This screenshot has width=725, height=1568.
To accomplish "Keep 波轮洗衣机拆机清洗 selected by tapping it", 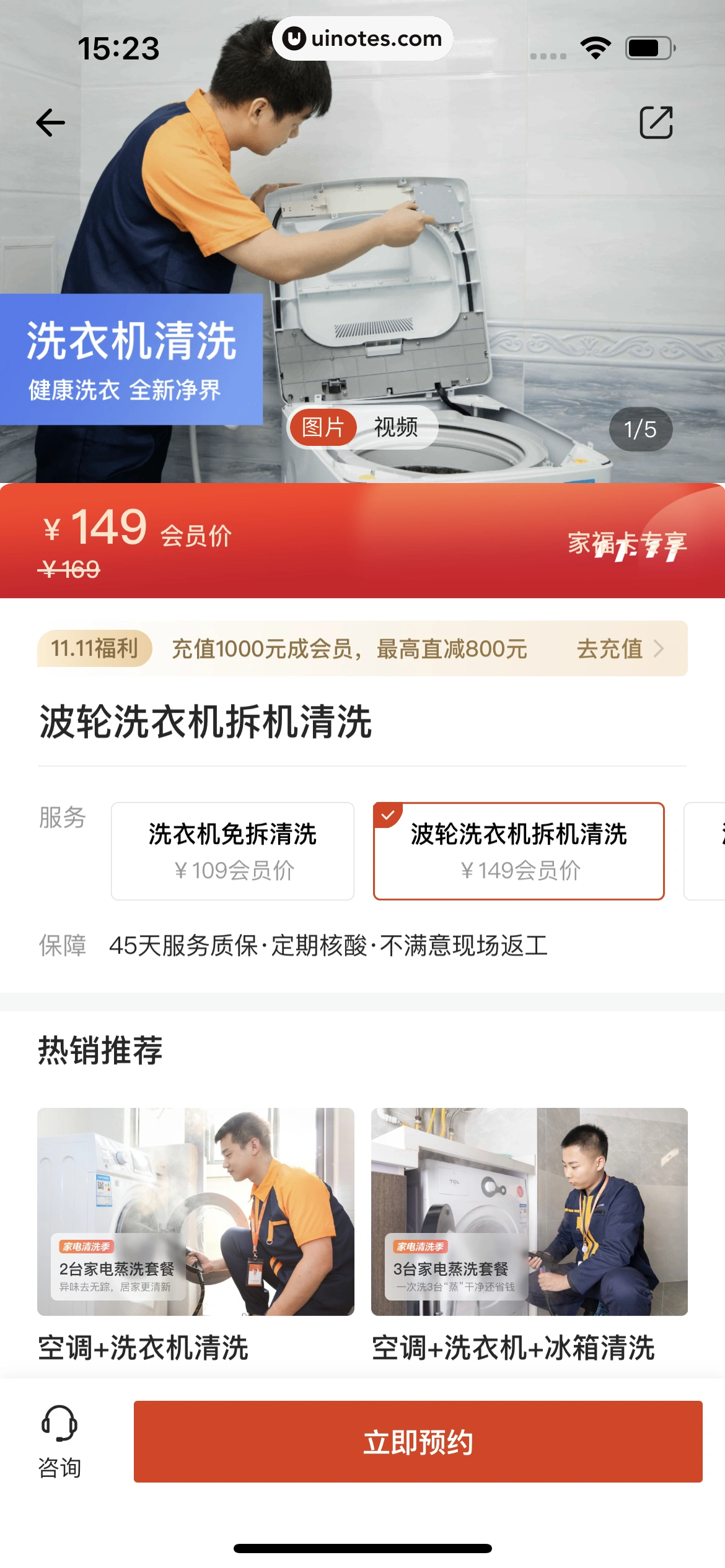I will (519, 851).
